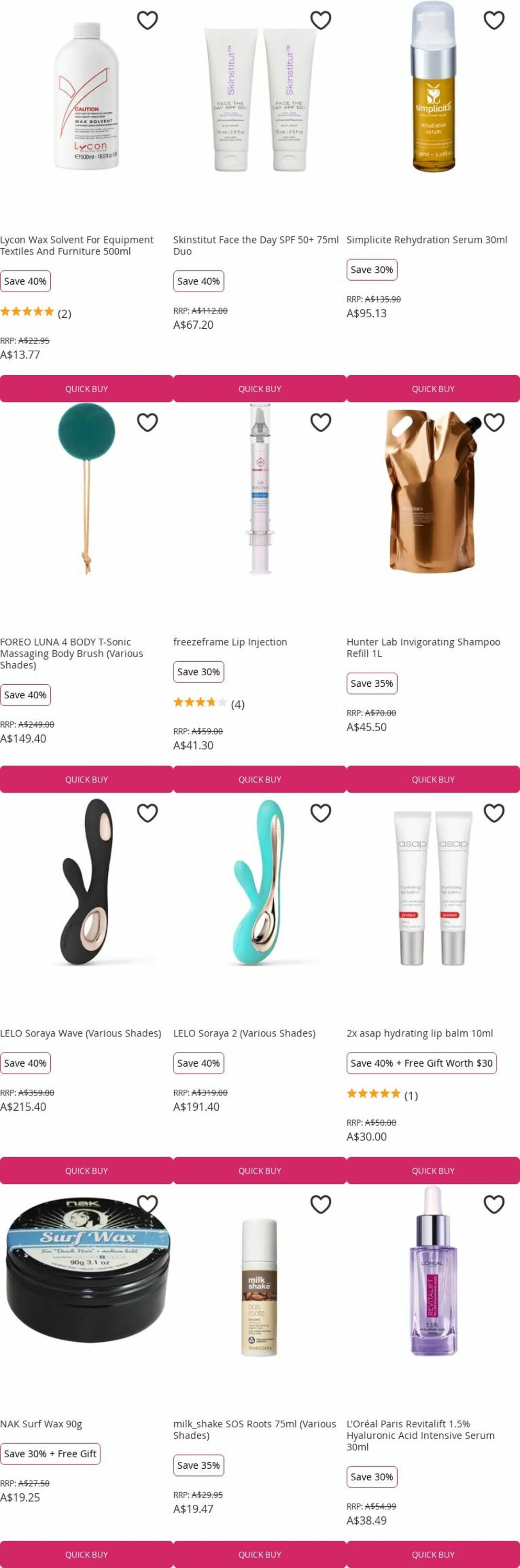View Hunter Lab Invigorating Shampoo Refill

[423, 647]
